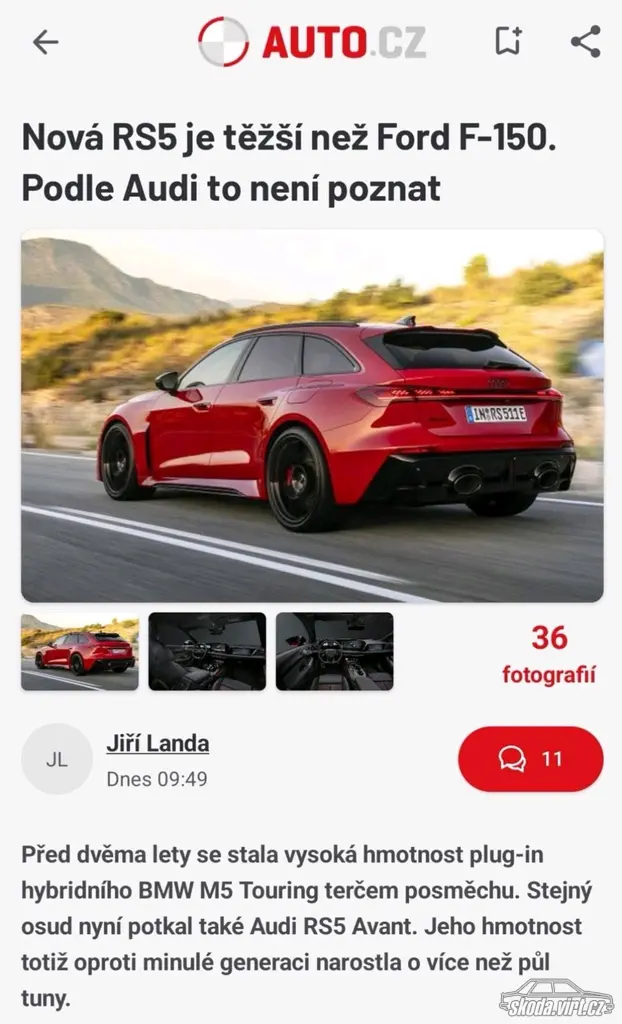Bookmark this RS5 article
This screenshot has height=1024, width=622.
coord(508,42)
